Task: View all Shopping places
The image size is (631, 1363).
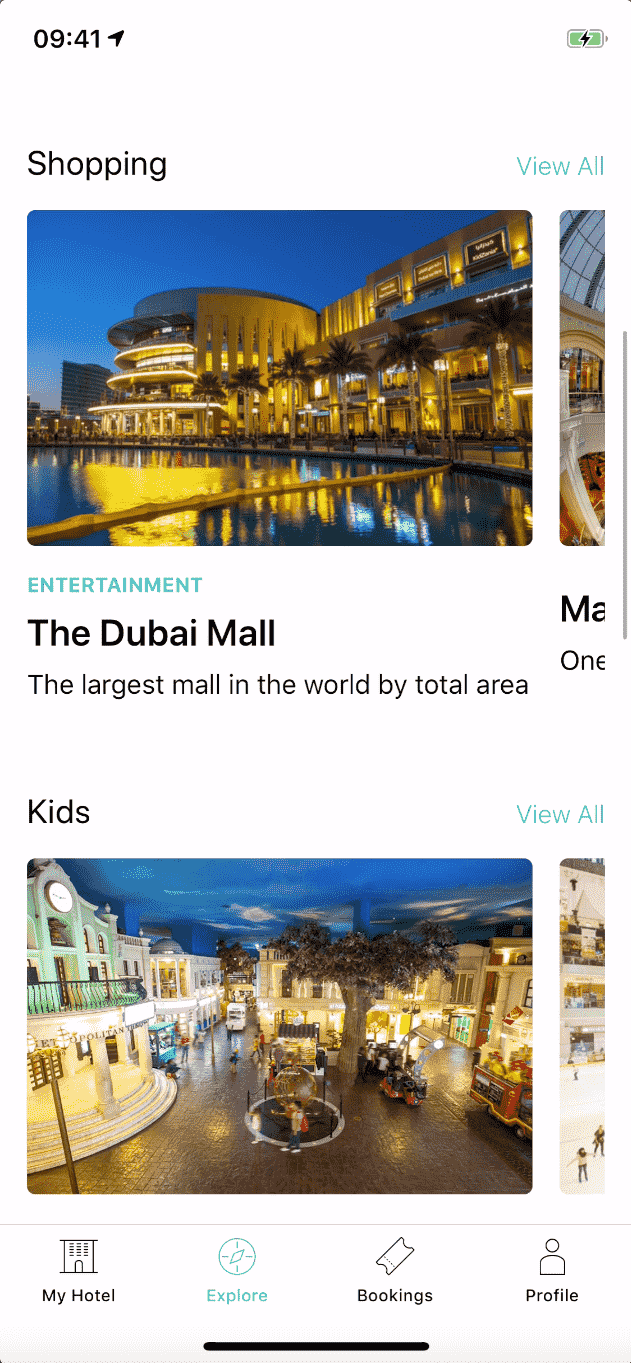Action: [x=560, y=166]
